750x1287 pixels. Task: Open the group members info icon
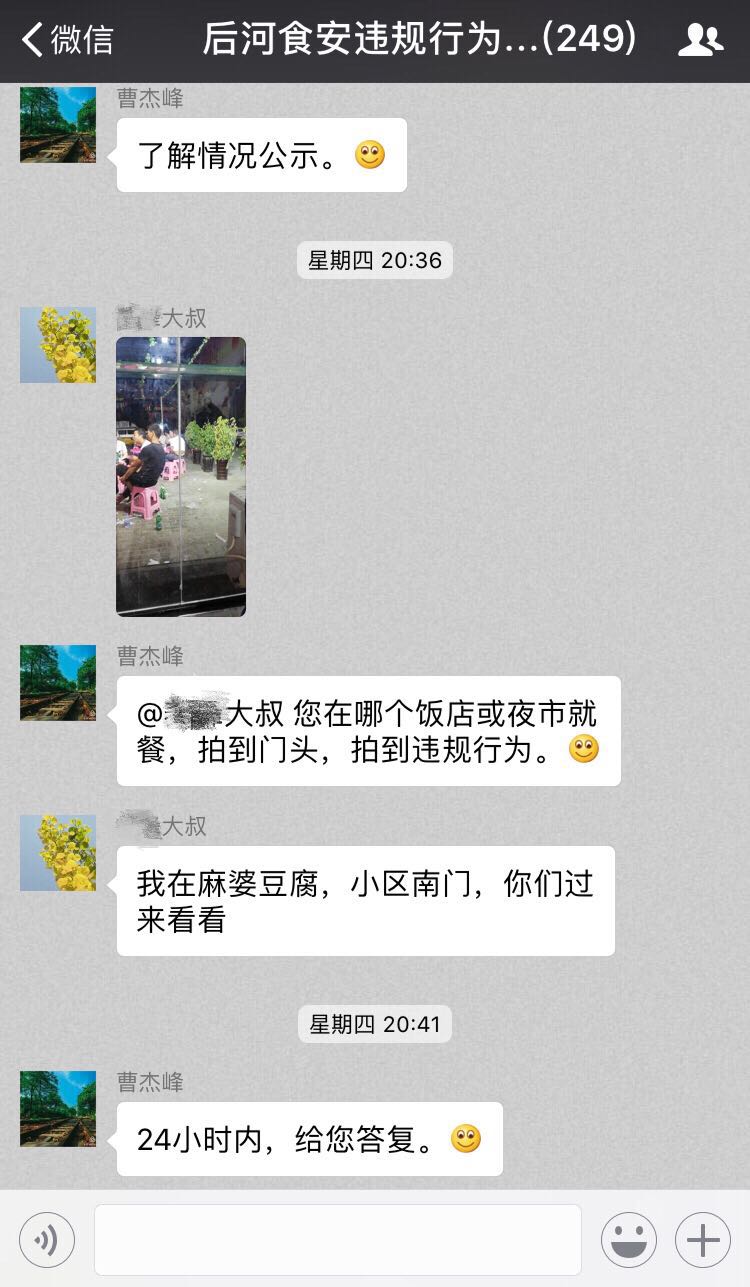[700, 40]
